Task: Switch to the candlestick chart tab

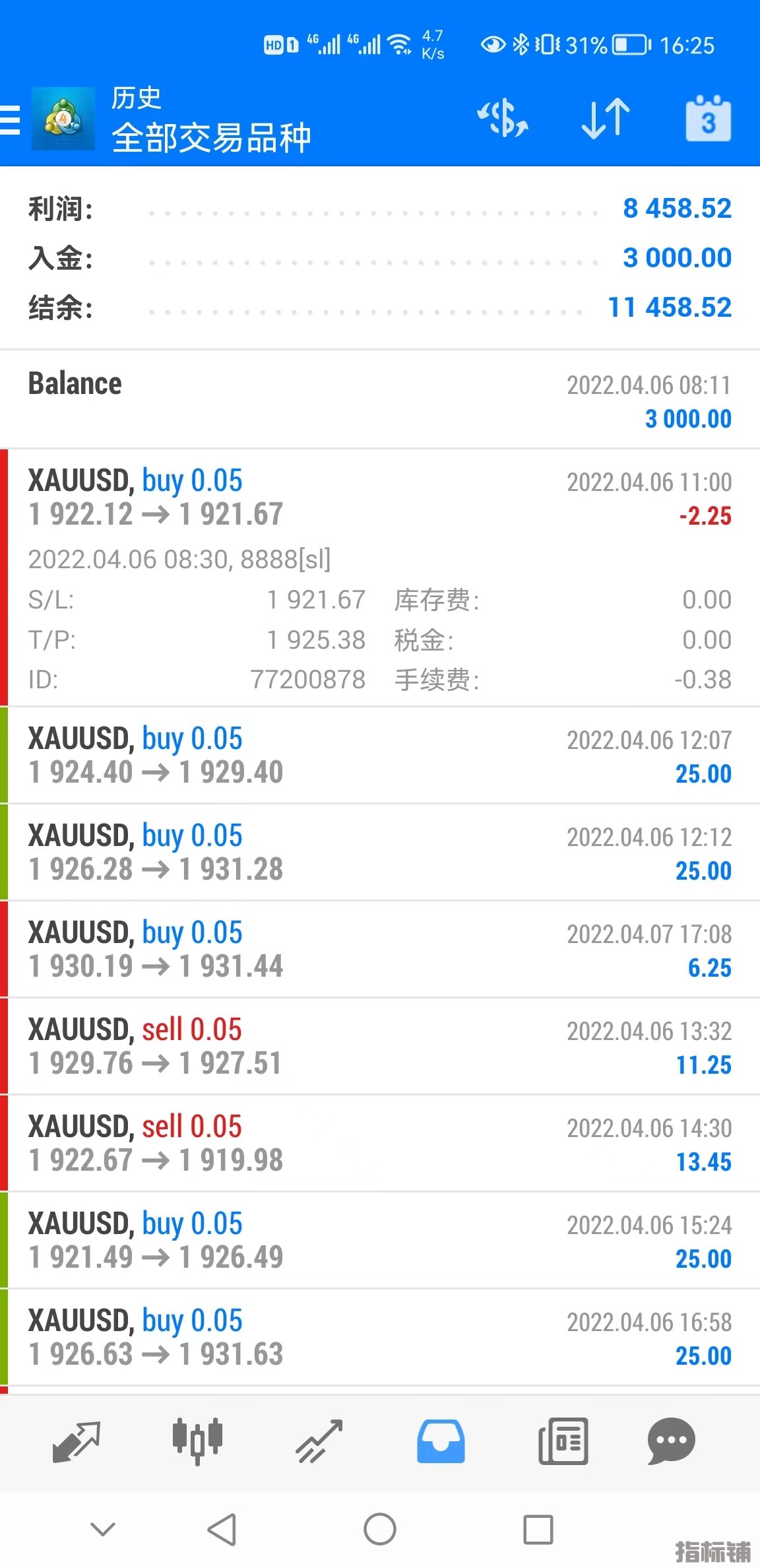Action: [x=197, y=1441]
